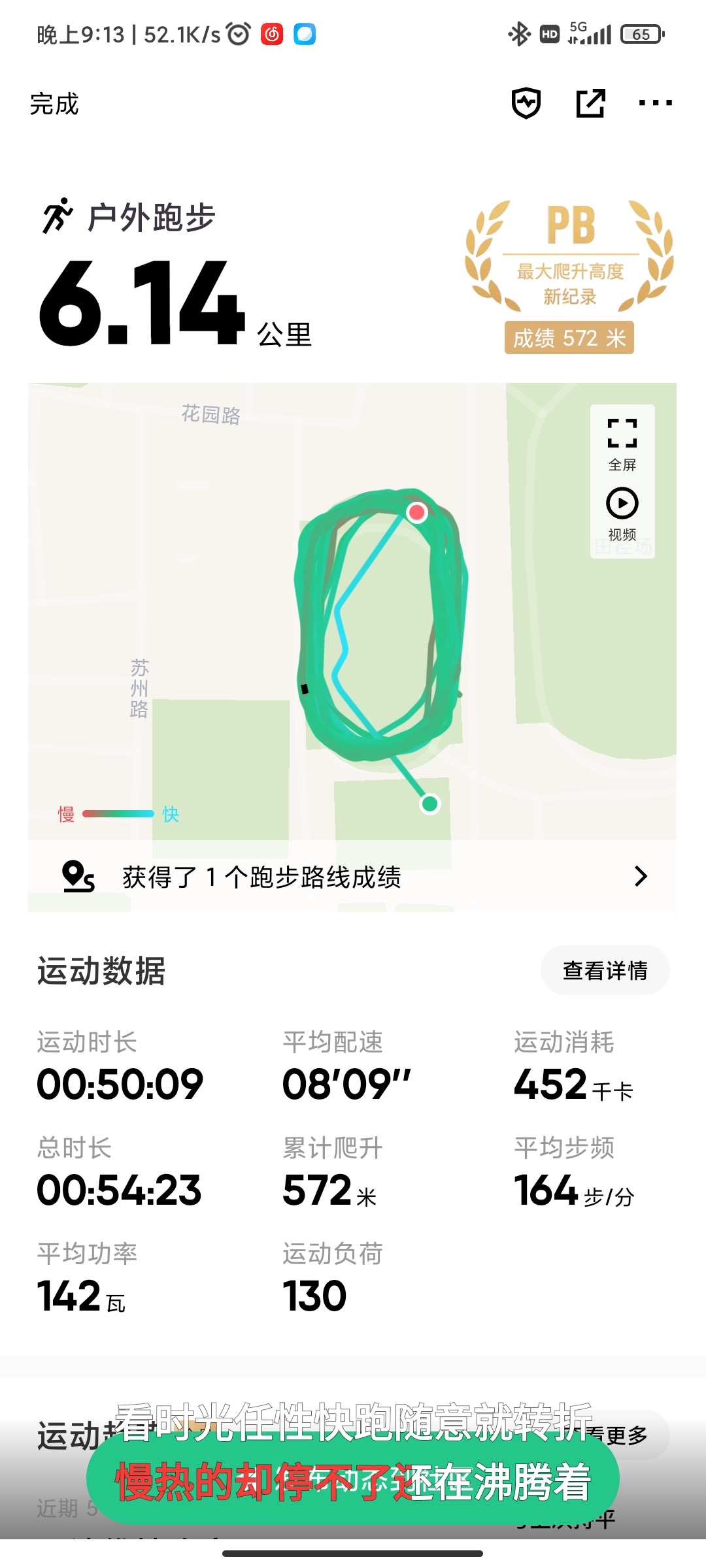Open the heart-rate shield icon
Viewport: 706px width, 1568px height.
[x=526, y=103]
